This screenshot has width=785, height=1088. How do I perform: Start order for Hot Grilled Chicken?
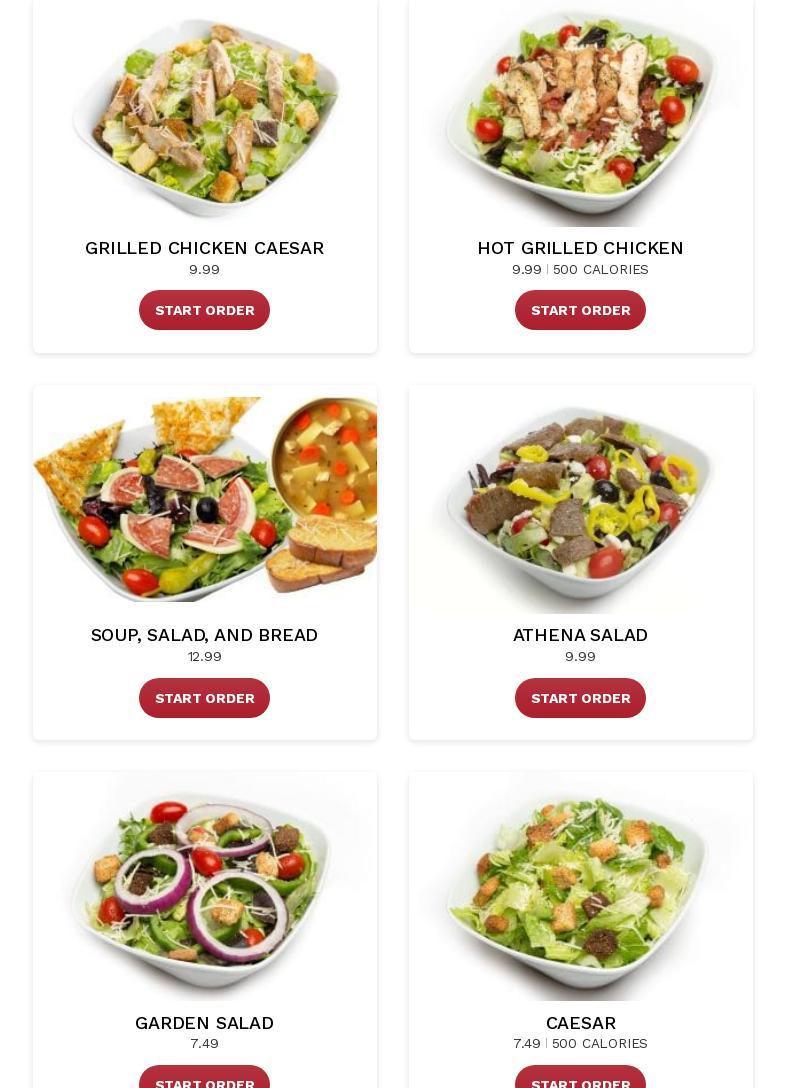click(580, 310)
